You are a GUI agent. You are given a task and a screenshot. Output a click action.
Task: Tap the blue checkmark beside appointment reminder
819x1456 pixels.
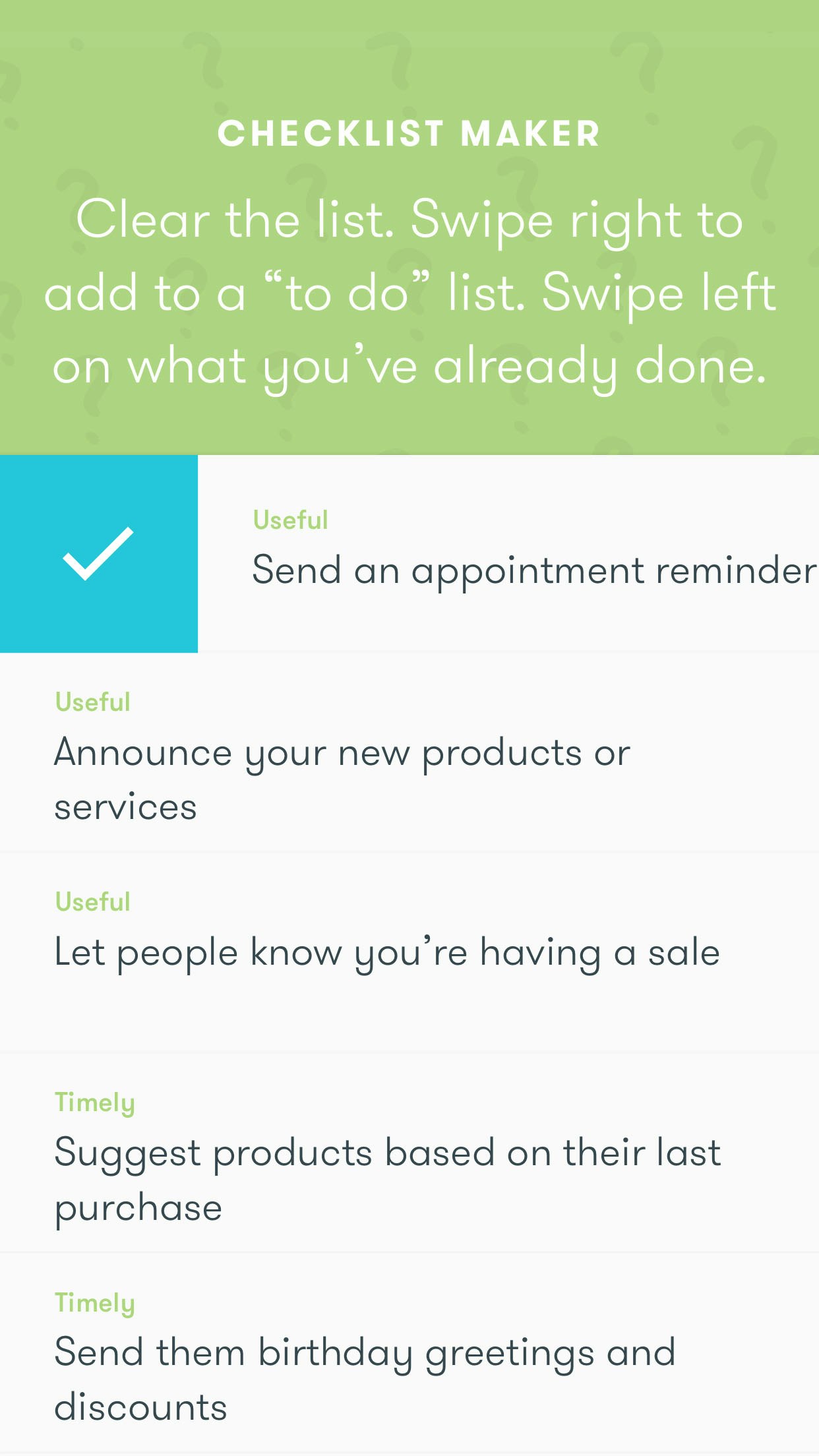[99, 554]
